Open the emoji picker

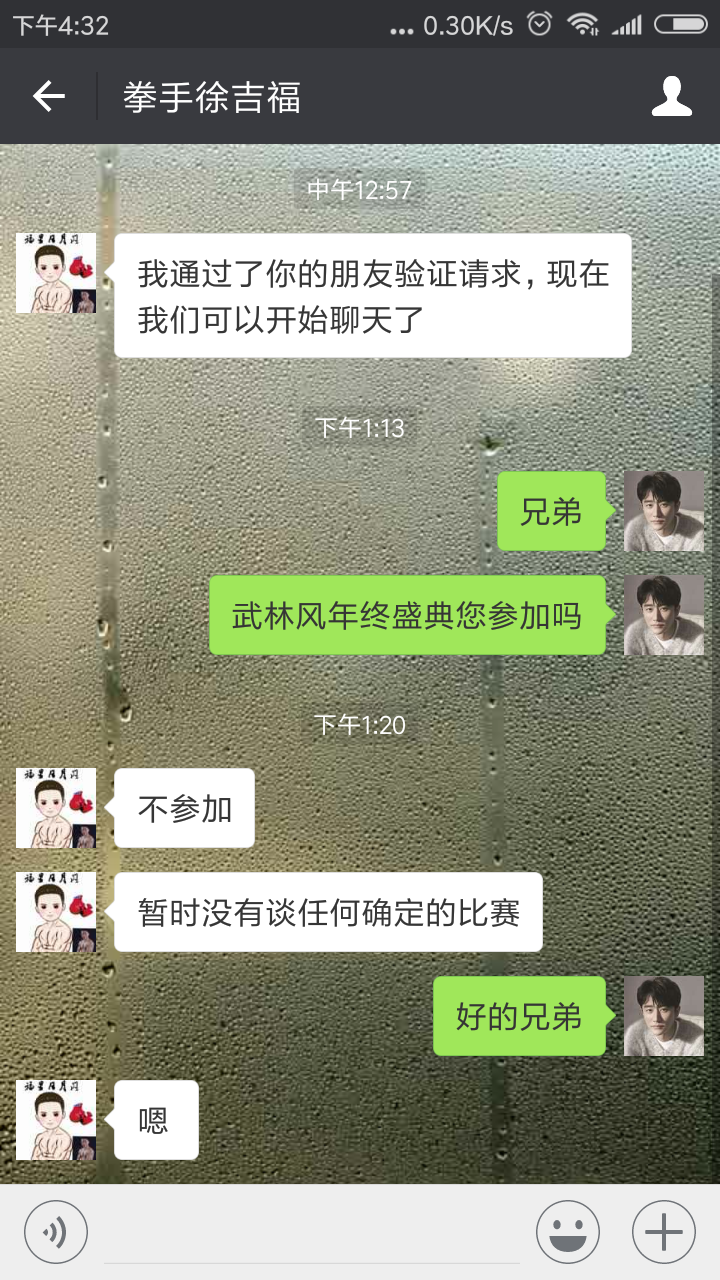[x=568, y=1232]
